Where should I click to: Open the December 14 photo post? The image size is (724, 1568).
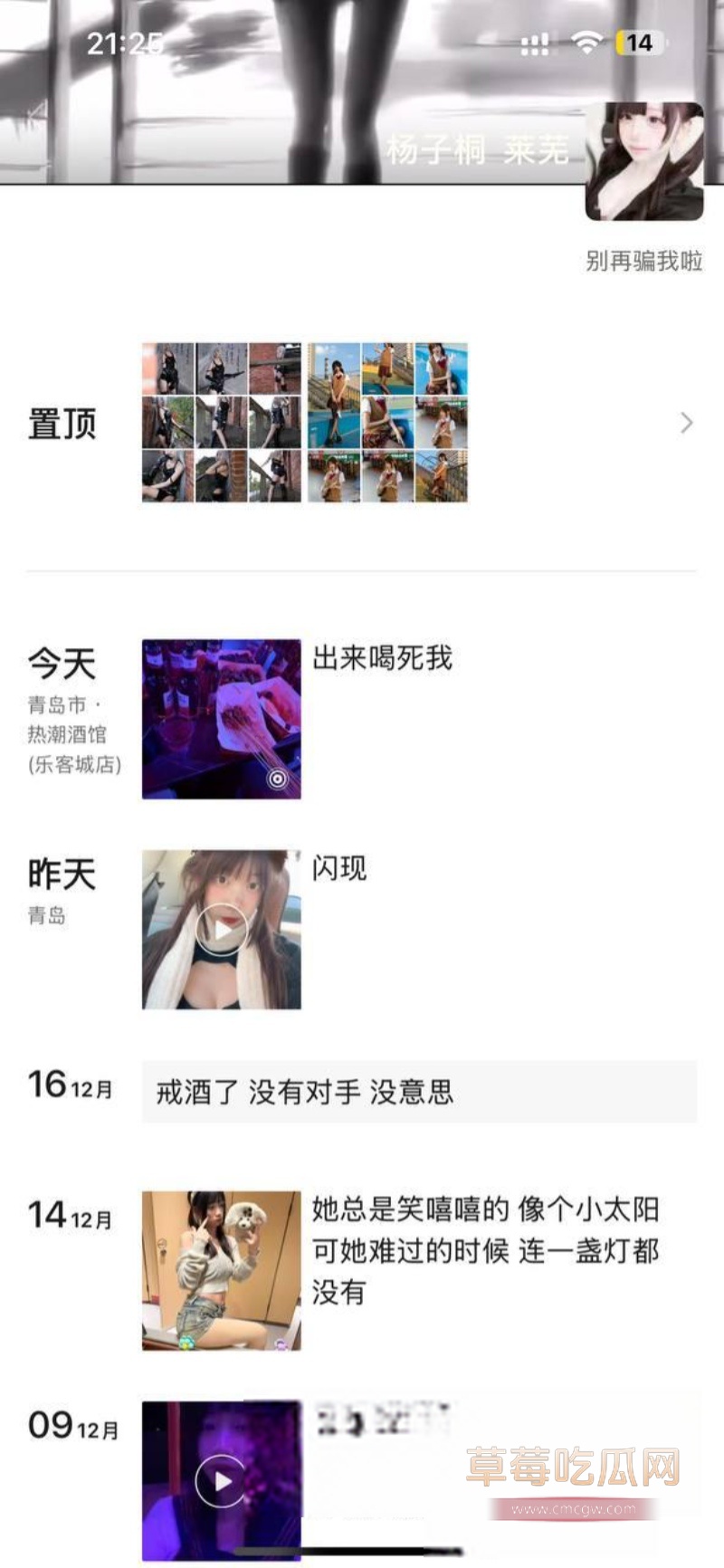[221, 1270]
